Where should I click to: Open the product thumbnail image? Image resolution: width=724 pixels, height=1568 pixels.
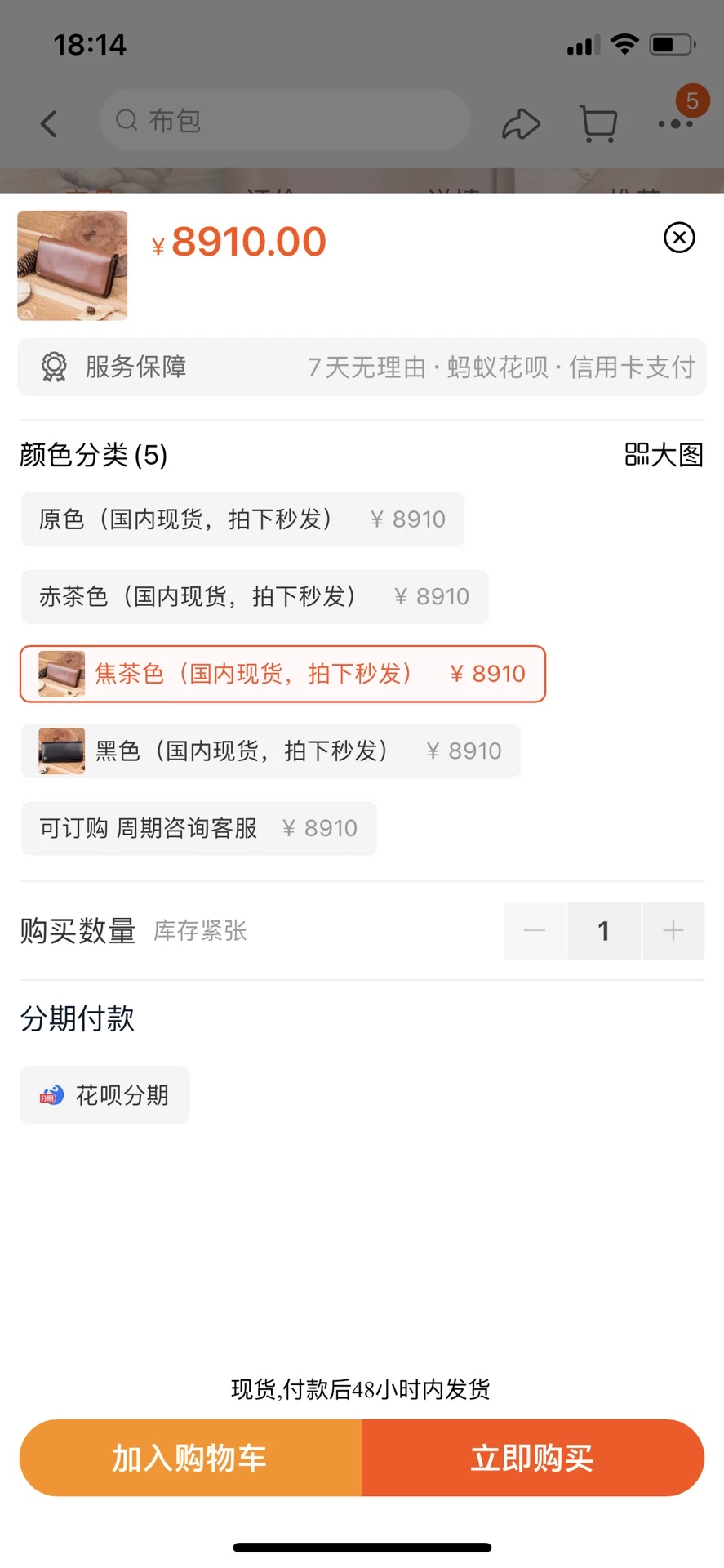[73, 265]
